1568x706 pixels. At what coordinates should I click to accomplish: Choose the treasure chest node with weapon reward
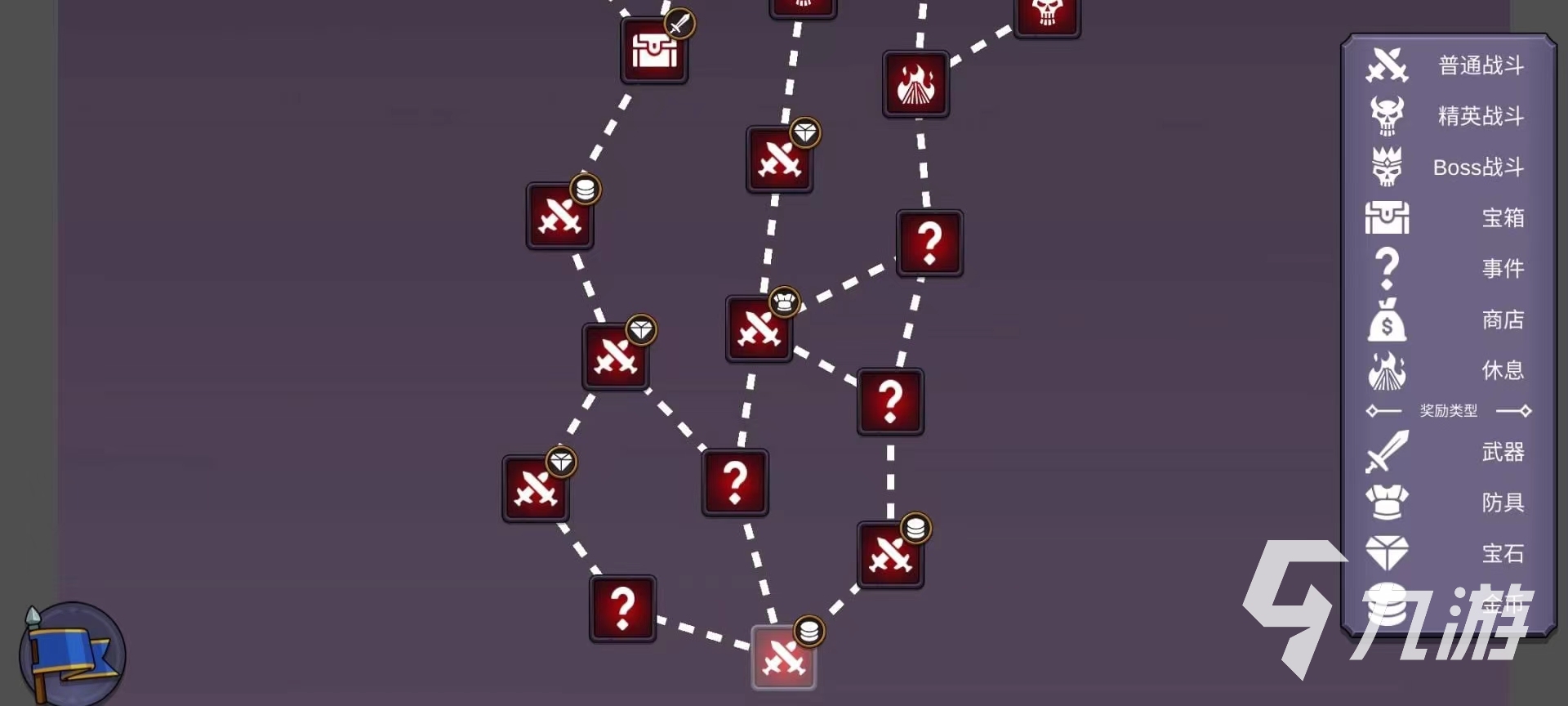[x=653, y=51]
